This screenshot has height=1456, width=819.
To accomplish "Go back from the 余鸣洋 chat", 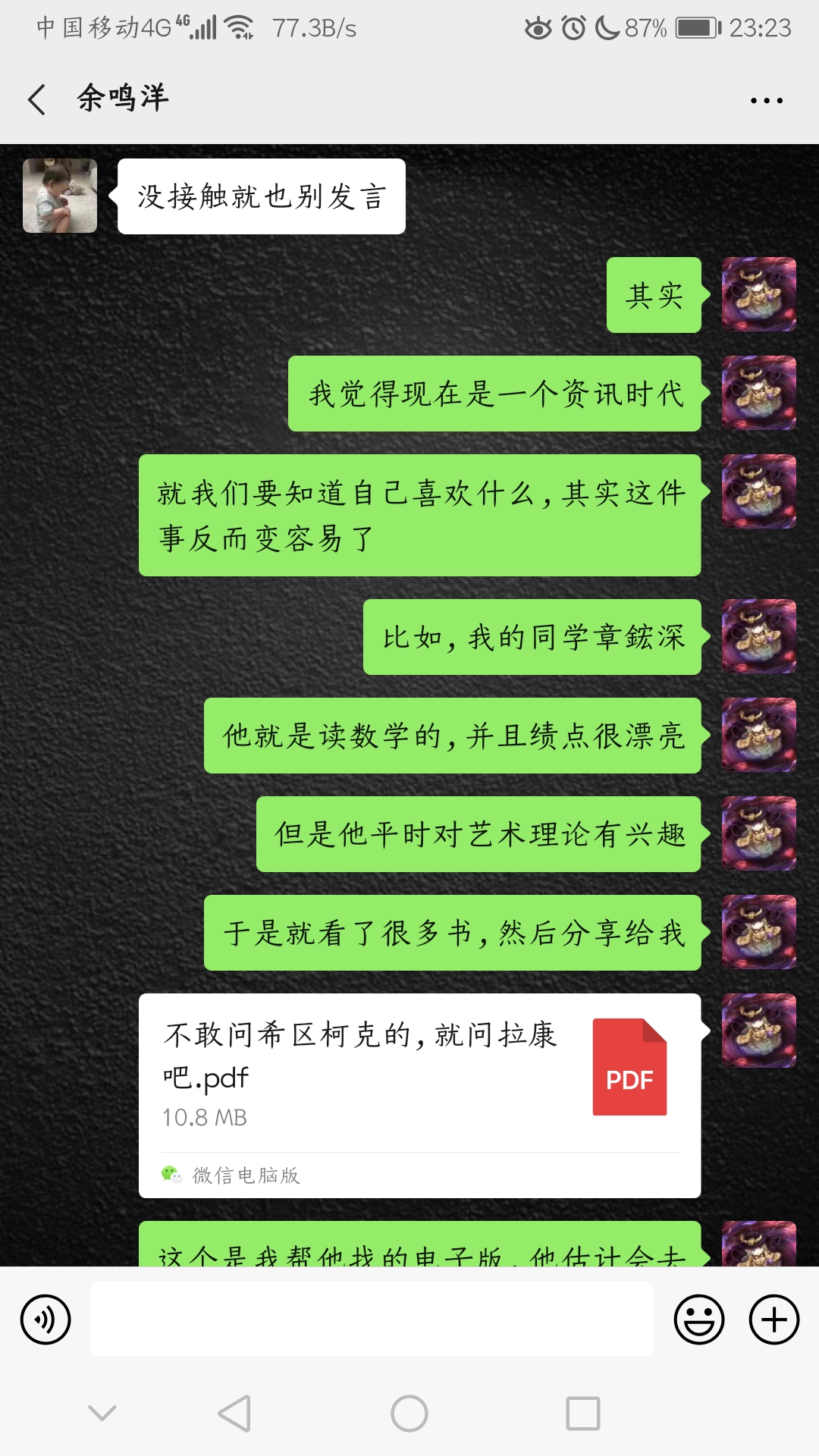I will pyautogui.click(x=36, y=99).
